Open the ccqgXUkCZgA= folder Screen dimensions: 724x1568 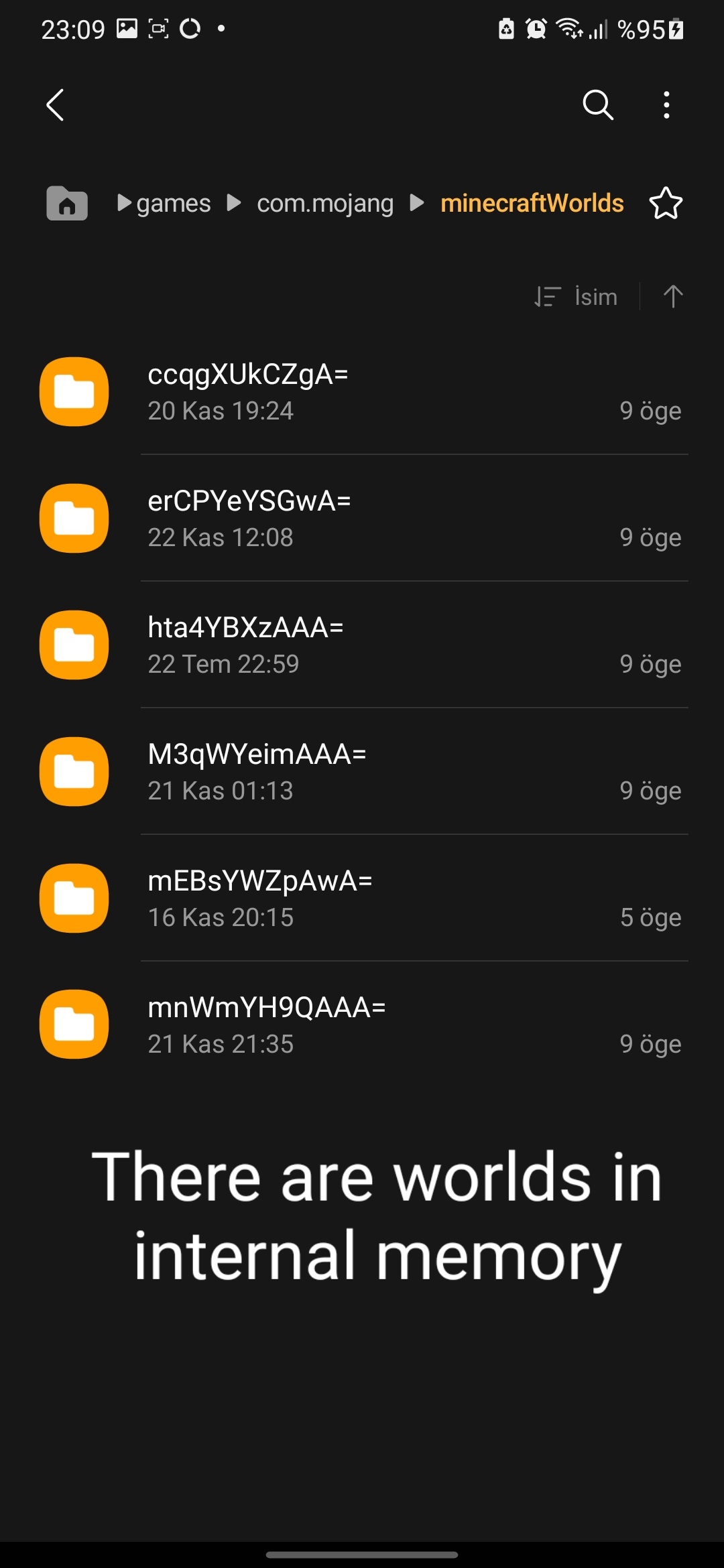[362, 392]
